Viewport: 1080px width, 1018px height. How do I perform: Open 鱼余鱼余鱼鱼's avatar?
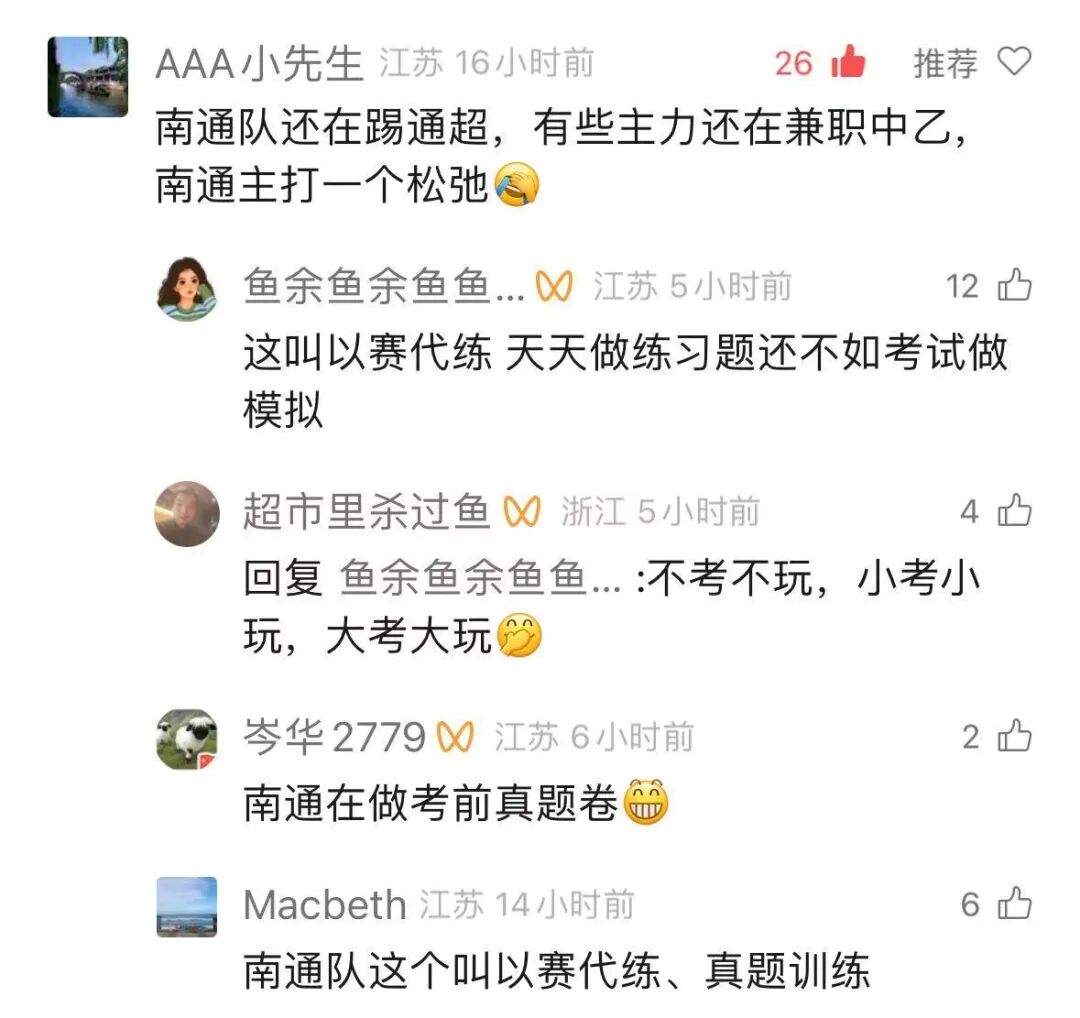click(187, 288)
